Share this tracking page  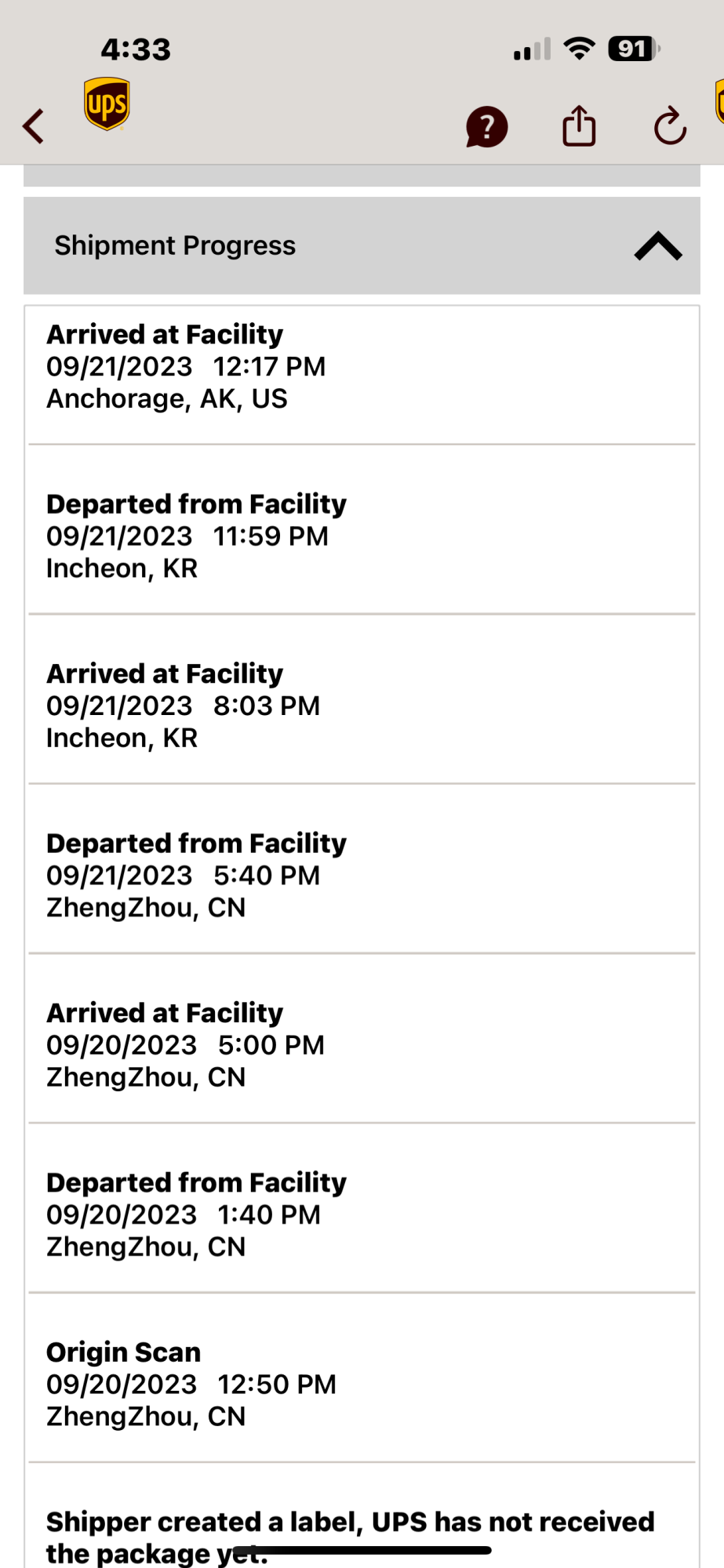[579, 126]
